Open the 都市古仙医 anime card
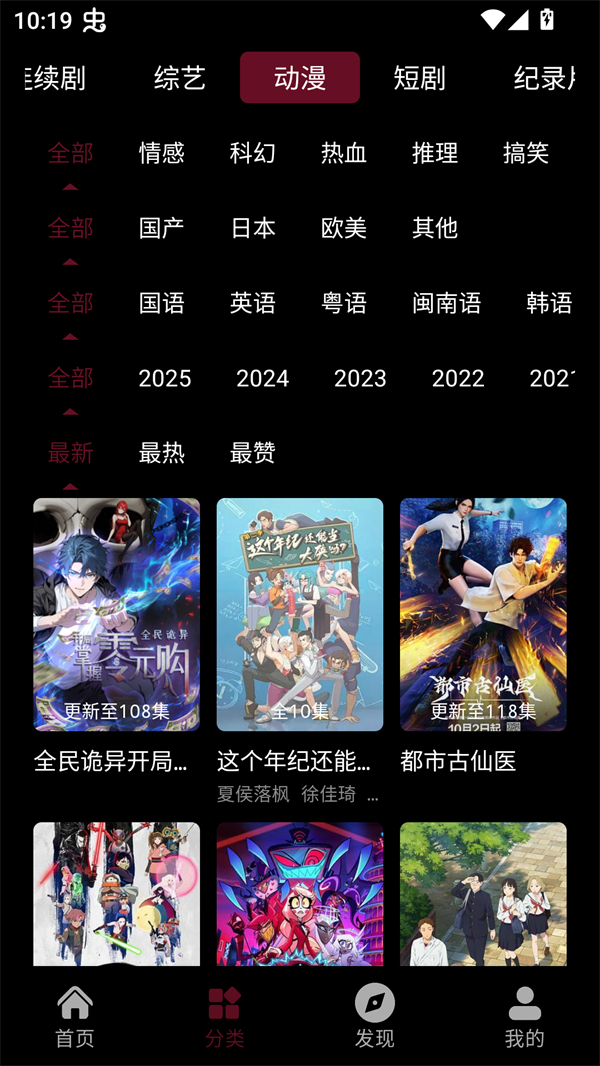Image resolution: width=600 pixels, height=1066 pixels. [483, 614]
